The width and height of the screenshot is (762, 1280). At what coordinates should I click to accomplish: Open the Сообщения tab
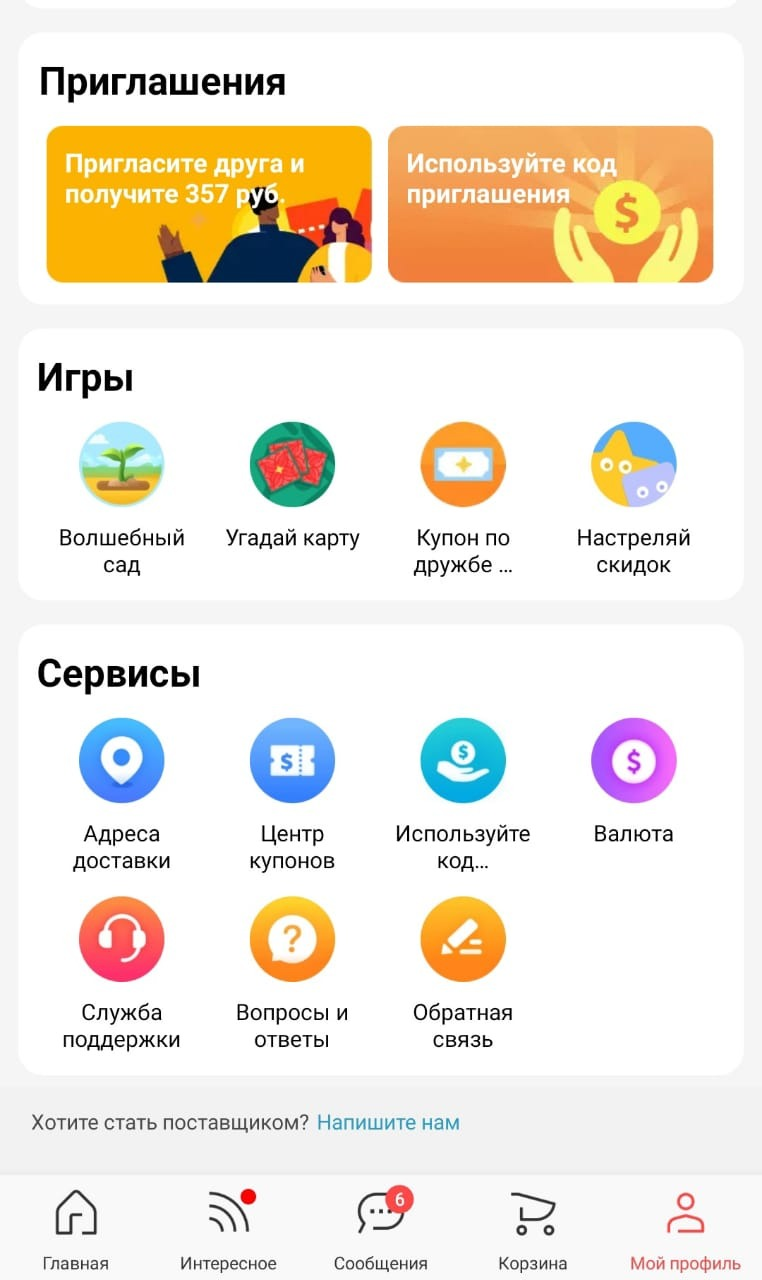coord(381,1228)
